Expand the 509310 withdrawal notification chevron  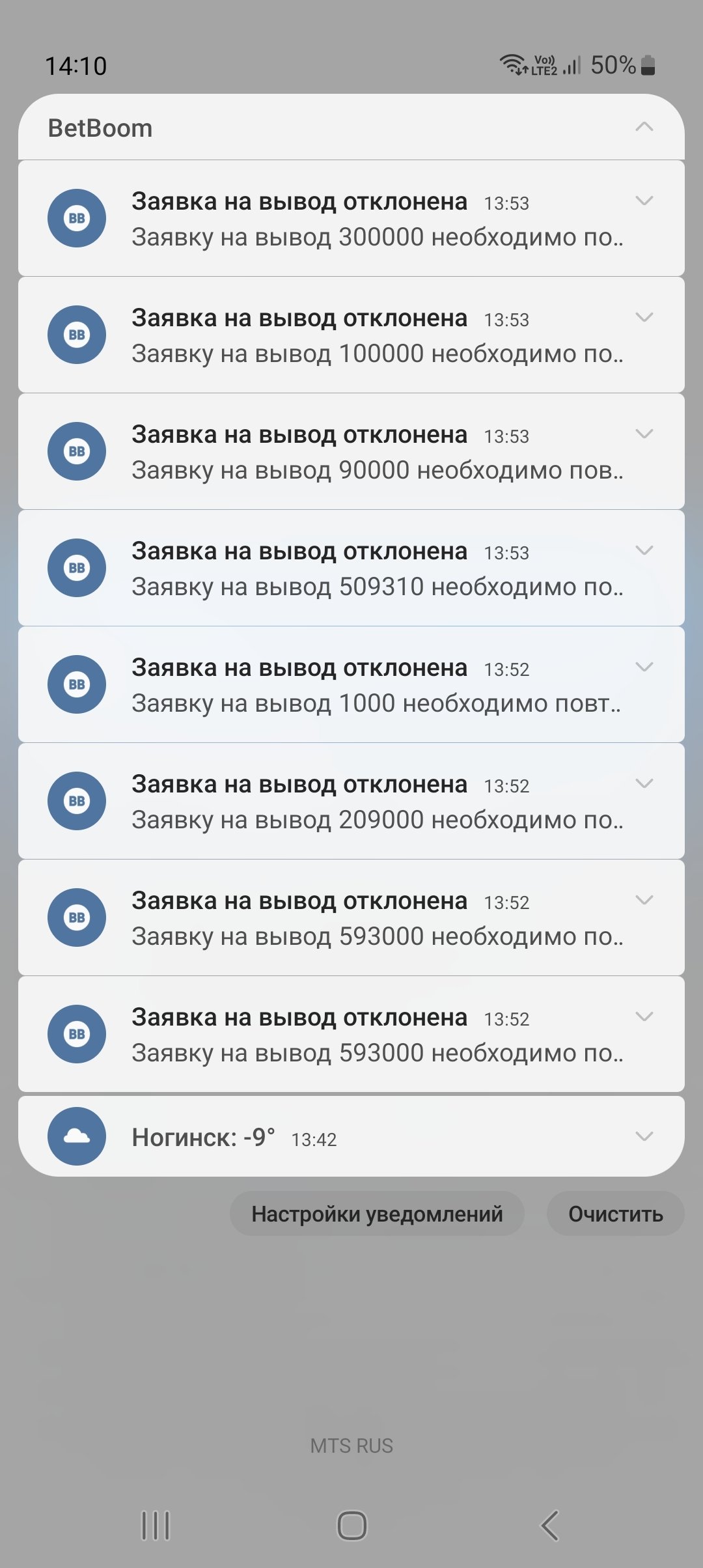click(x=644, y=551)
